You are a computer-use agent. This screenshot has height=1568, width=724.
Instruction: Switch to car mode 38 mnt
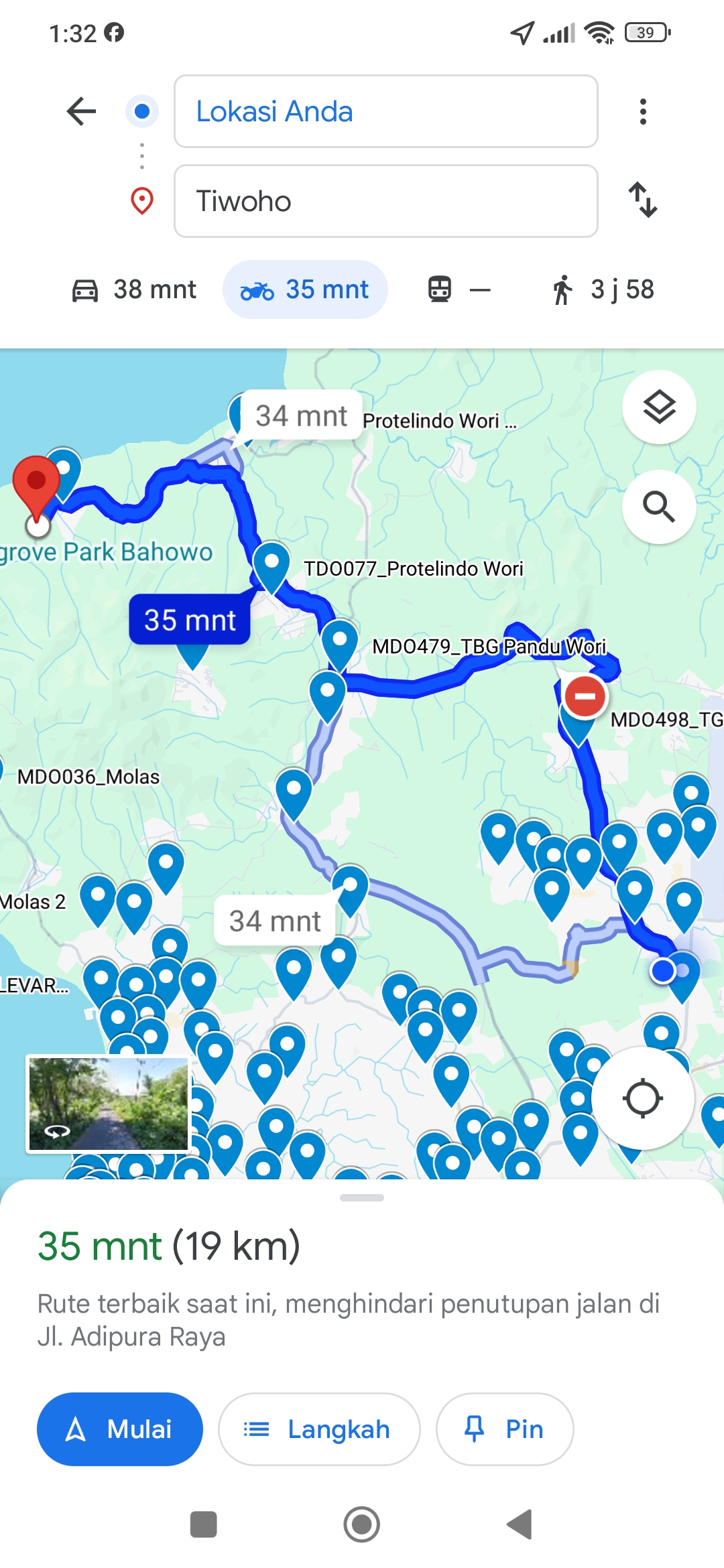pyautogui.click(x=134, y=289)
